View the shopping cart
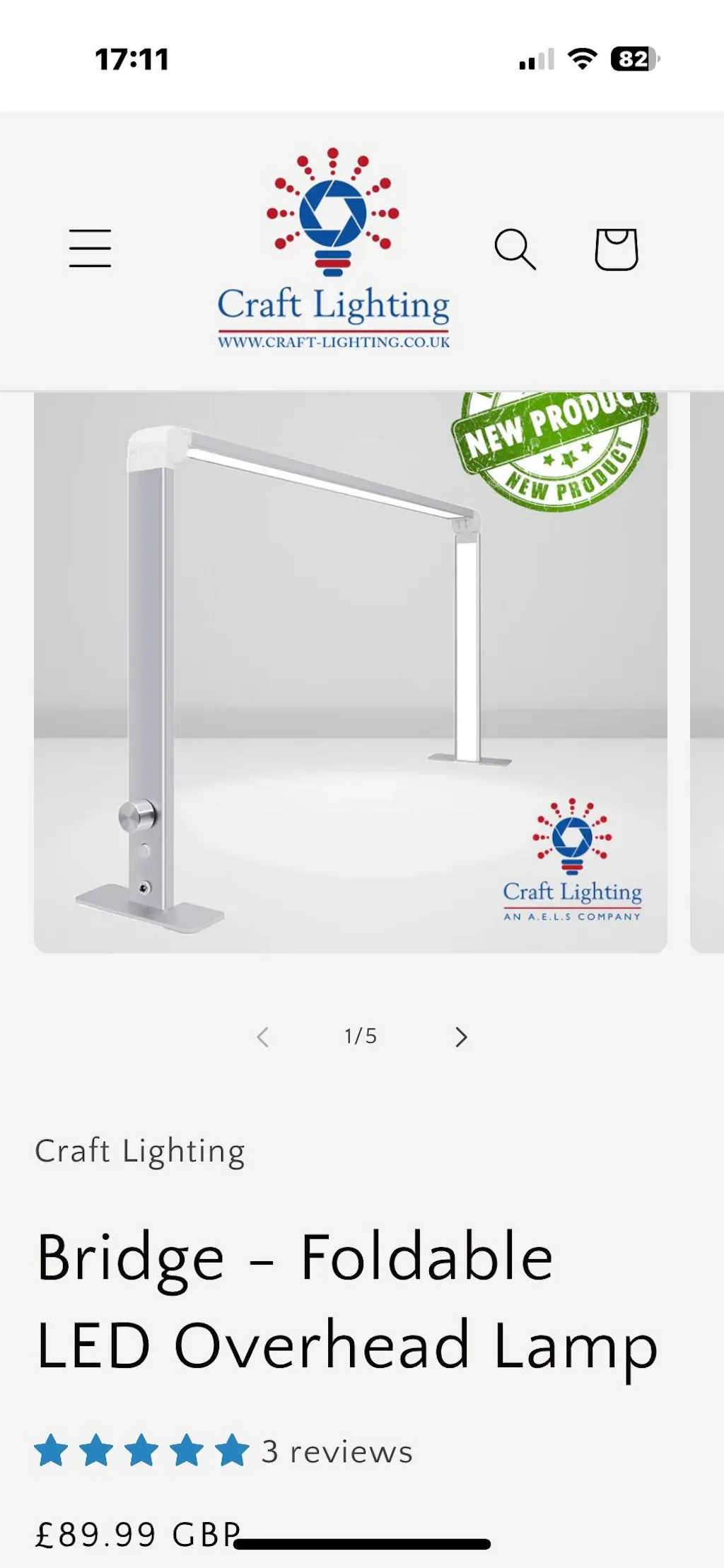 [x=616, y=249]
